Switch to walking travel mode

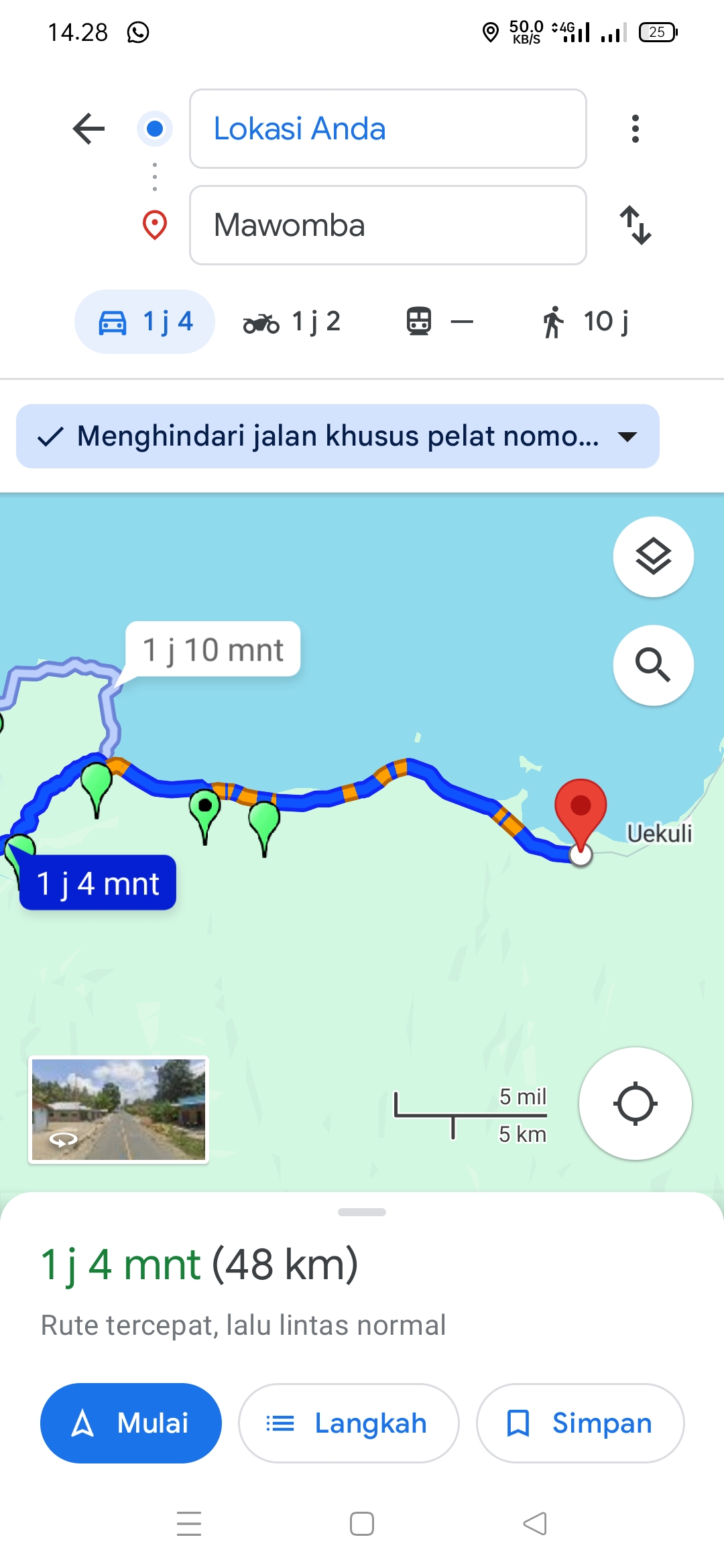[x=585, y=322]
